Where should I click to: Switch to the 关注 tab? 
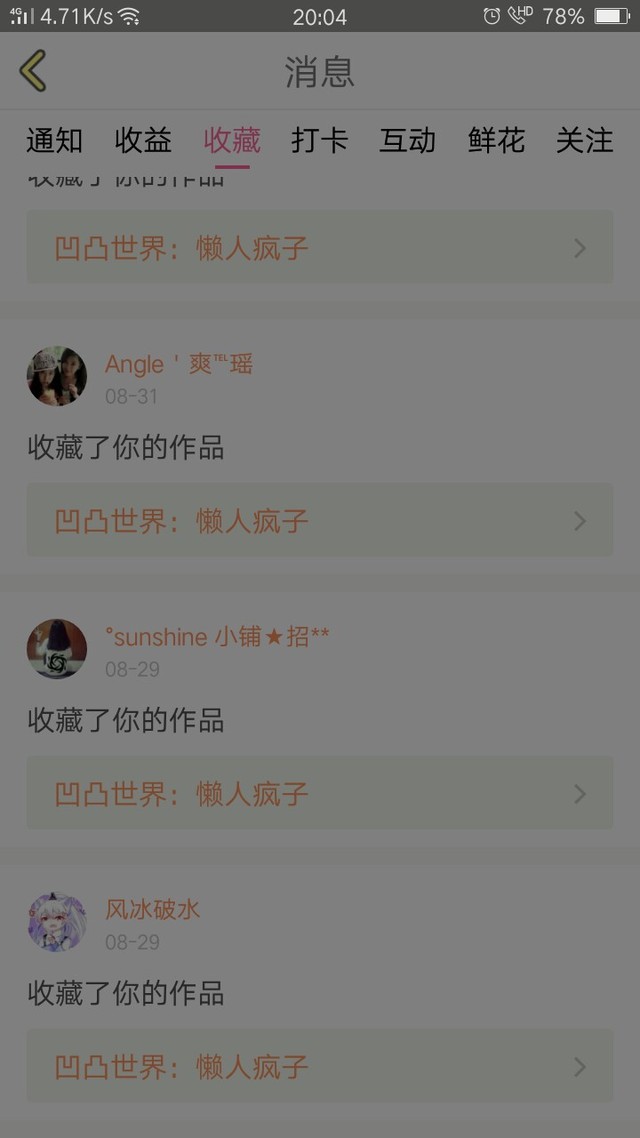tap(585, 141)
